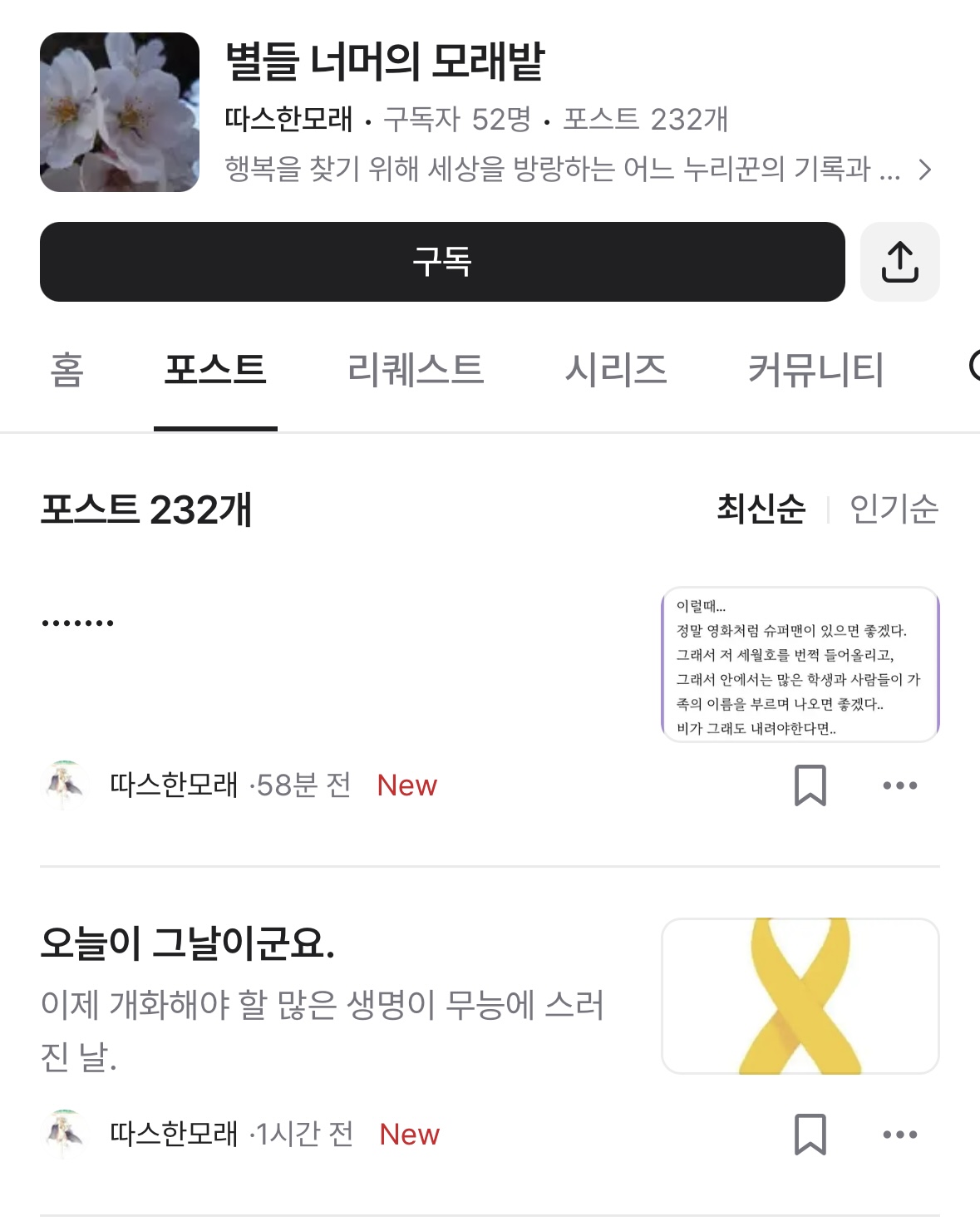Select the 포스트 tab
The image size is (980, 1221).
pyautogui.click(x=215, y=370)
